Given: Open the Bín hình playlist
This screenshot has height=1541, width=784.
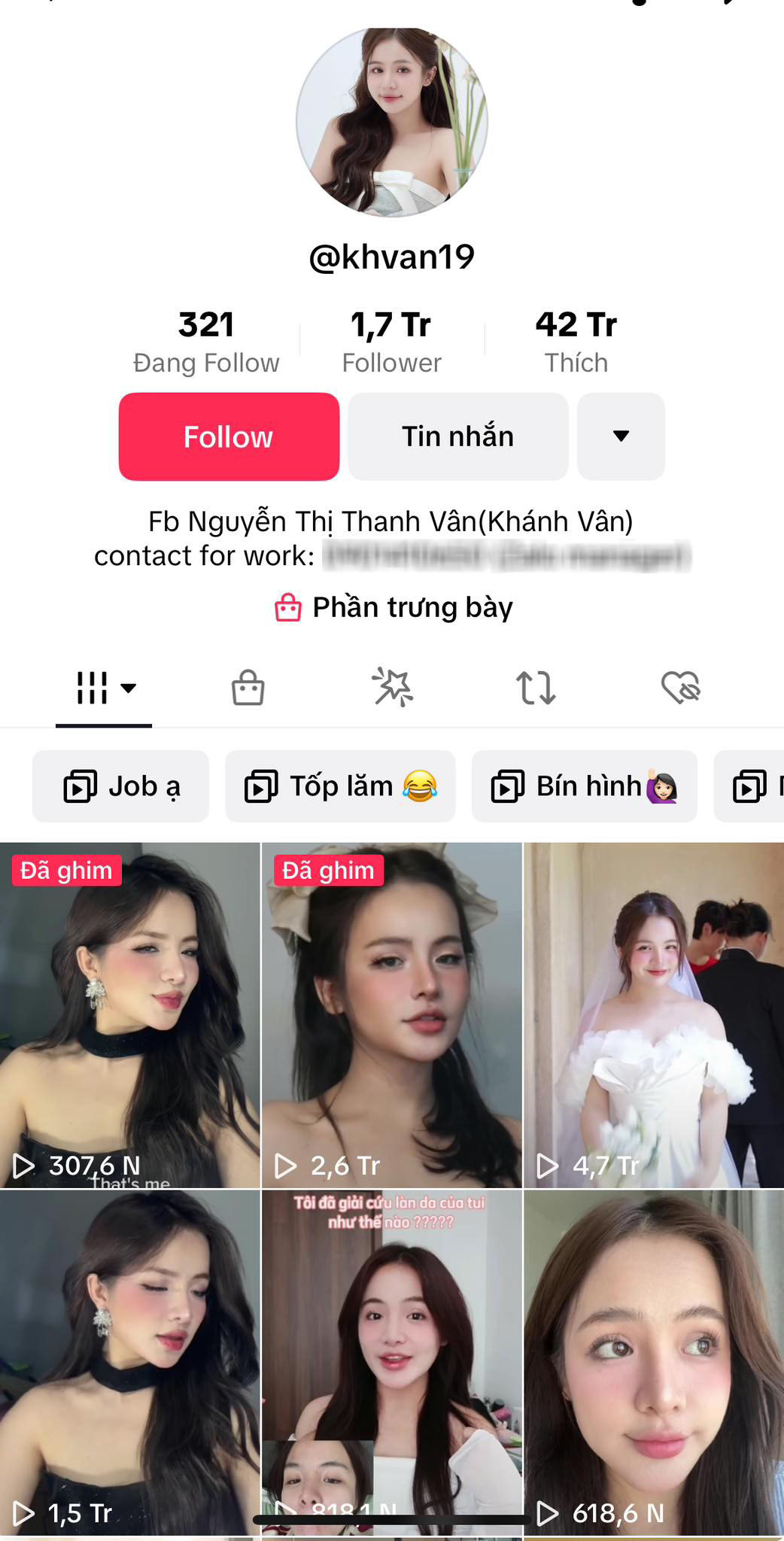Looking at the screenshot, I should pos(584,786).
